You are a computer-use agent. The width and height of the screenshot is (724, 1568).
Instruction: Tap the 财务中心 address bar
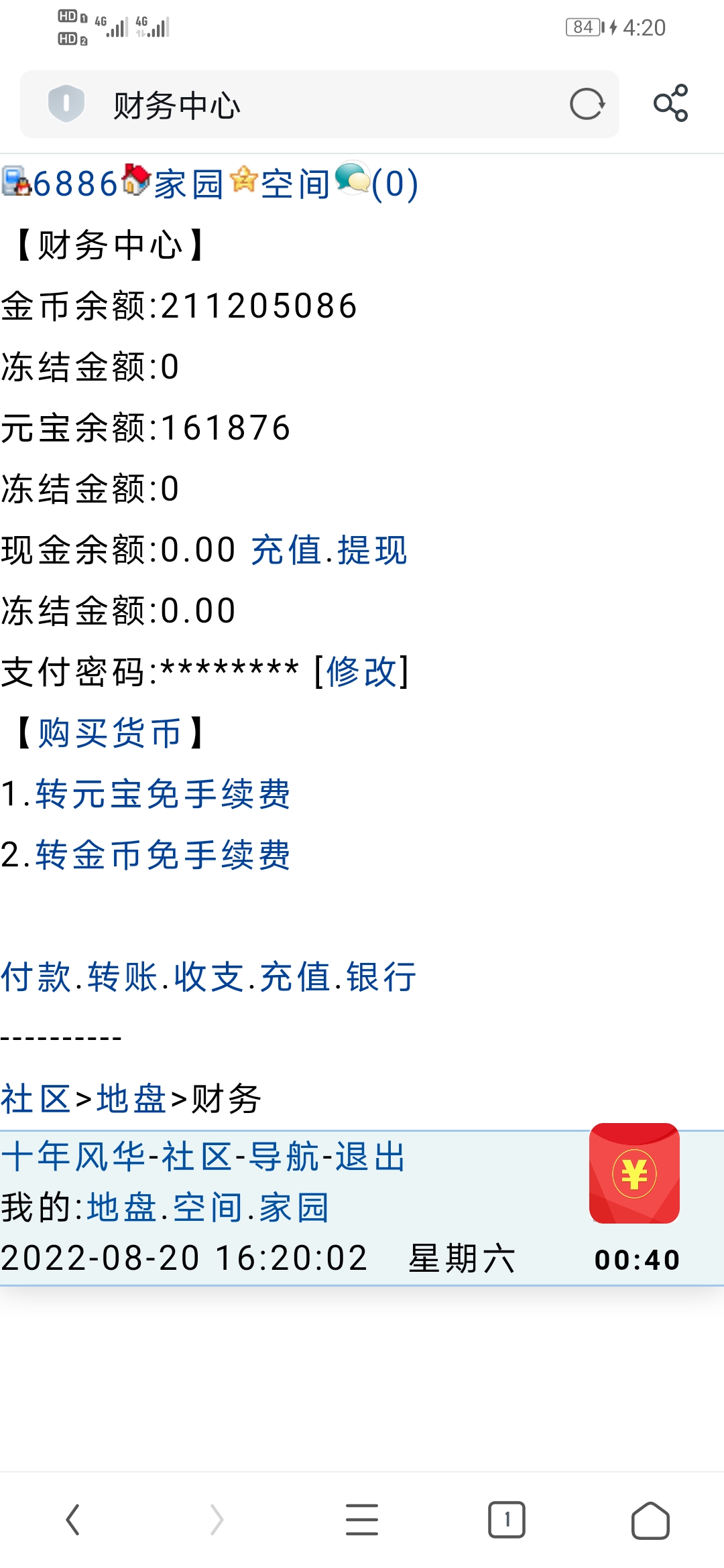322,105
